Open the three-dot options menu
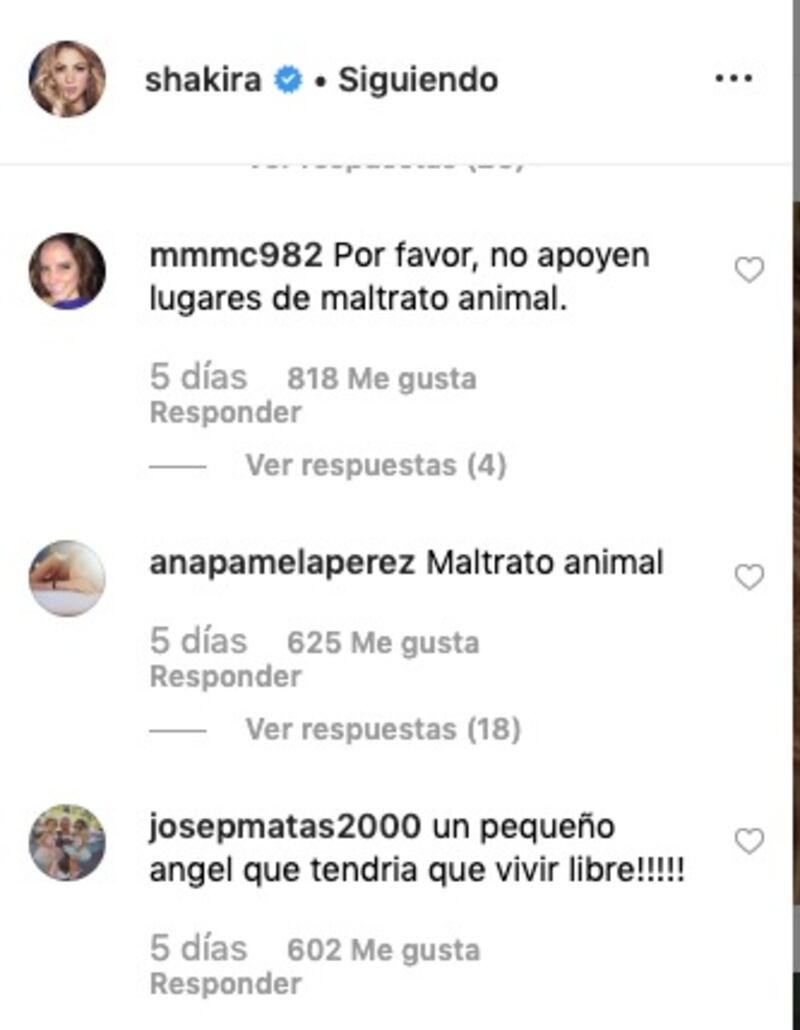800x1030 pixels. click(x=733, y=79)
